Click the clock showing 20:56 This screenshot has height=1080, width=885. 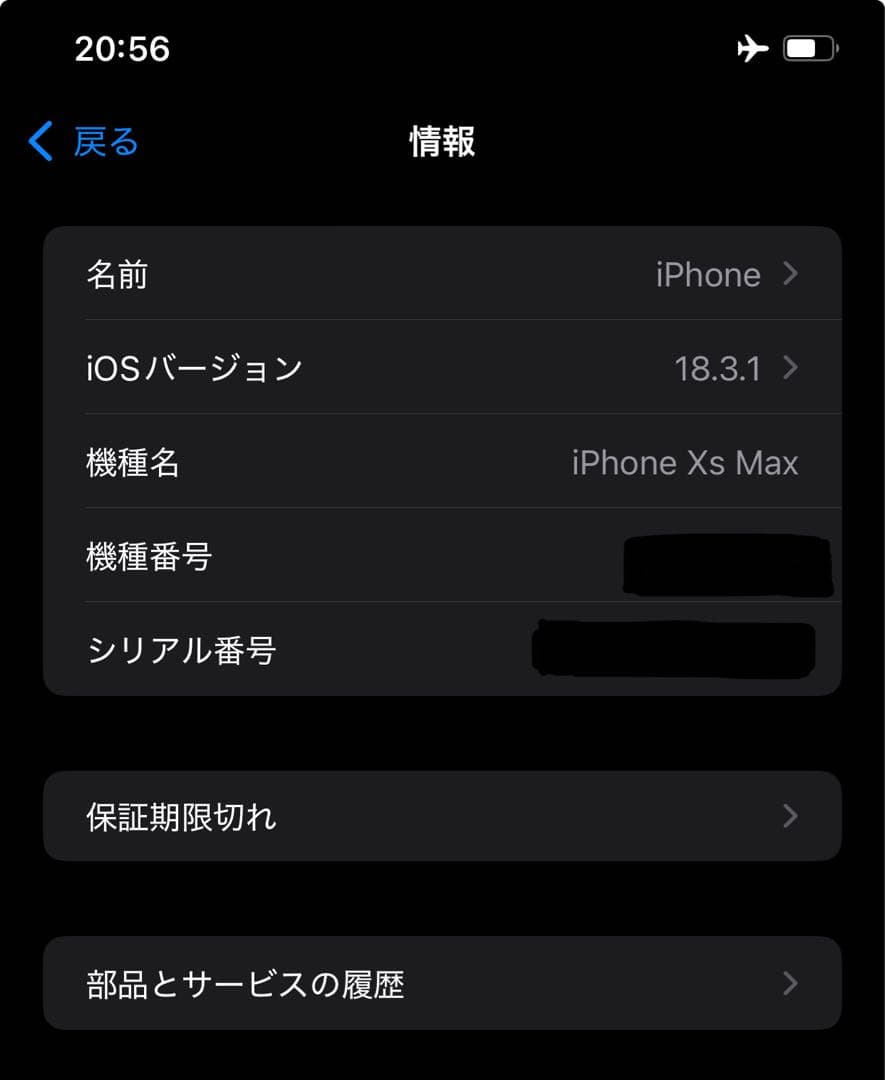coord(120,48)
